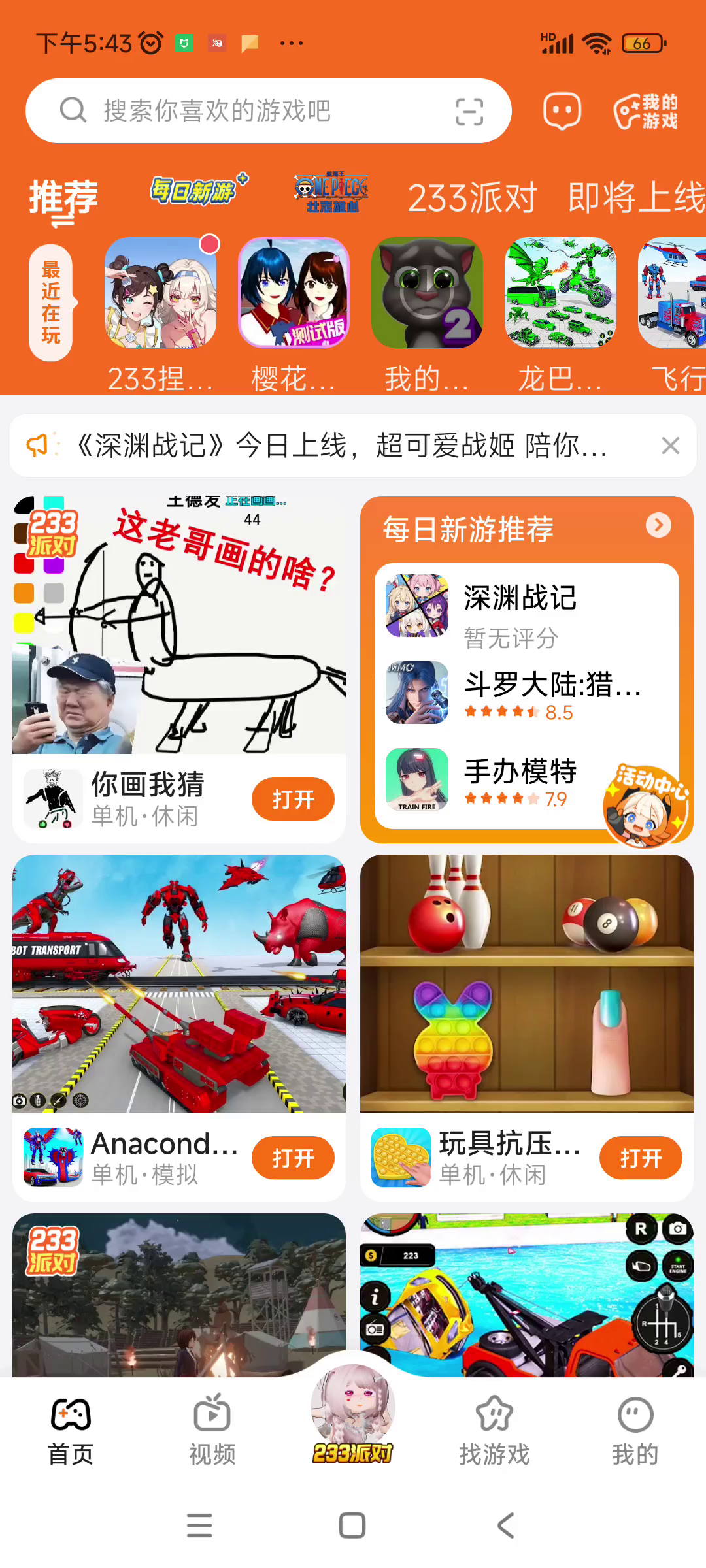Open the messages chat icon
Image resolution: width=706 pixels, height=1568 pixels.
coord(562,111)
